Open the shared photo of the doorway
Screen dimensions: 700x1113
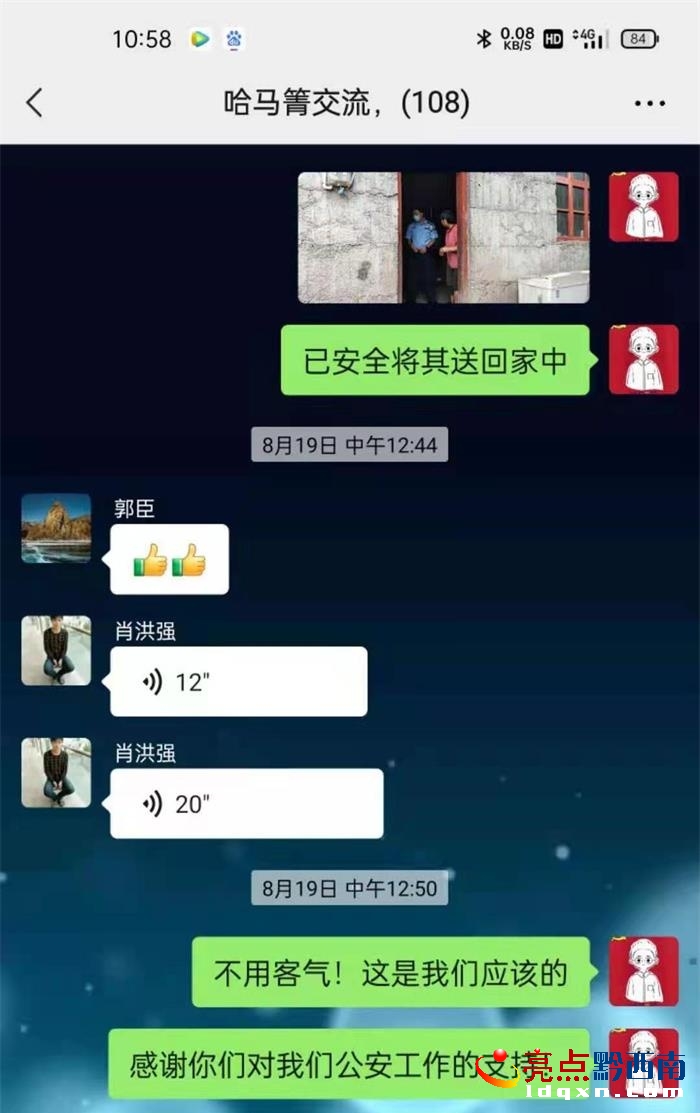[443, 238]
